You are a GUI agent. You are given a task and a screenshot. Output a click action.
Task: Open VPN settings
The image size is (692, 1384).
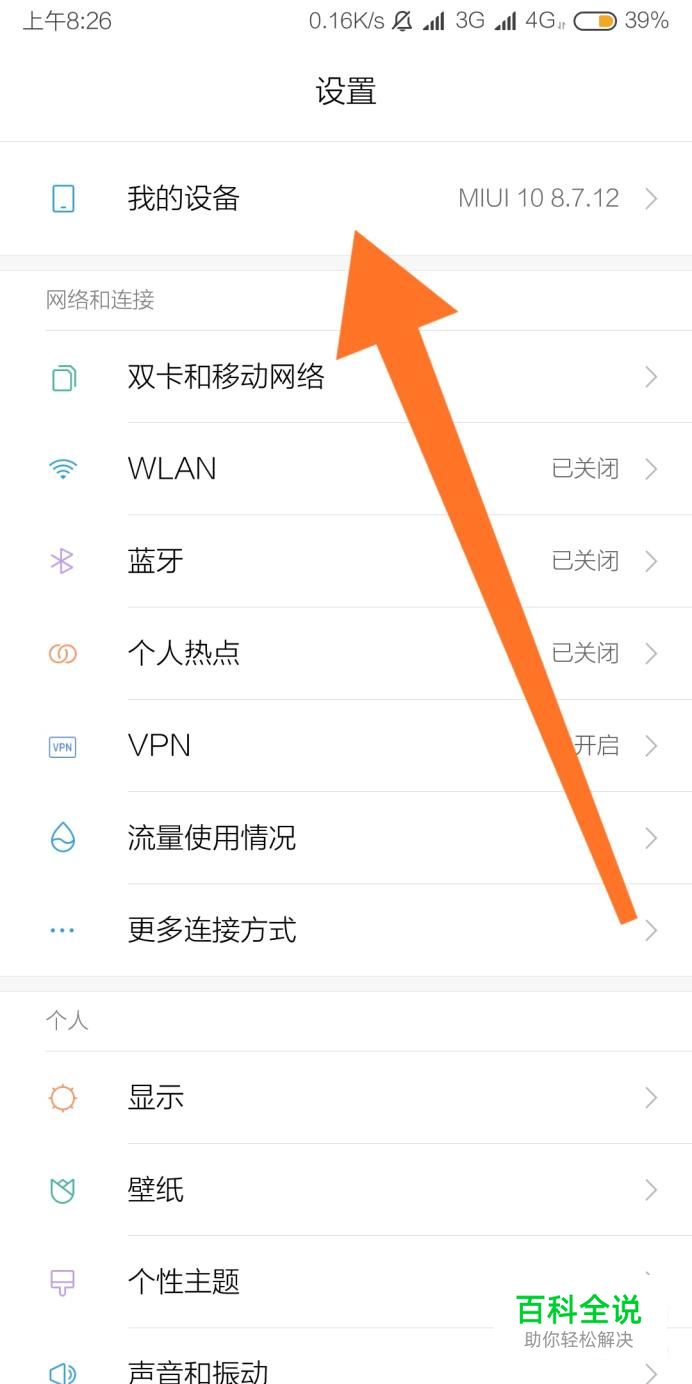point(160,745)
